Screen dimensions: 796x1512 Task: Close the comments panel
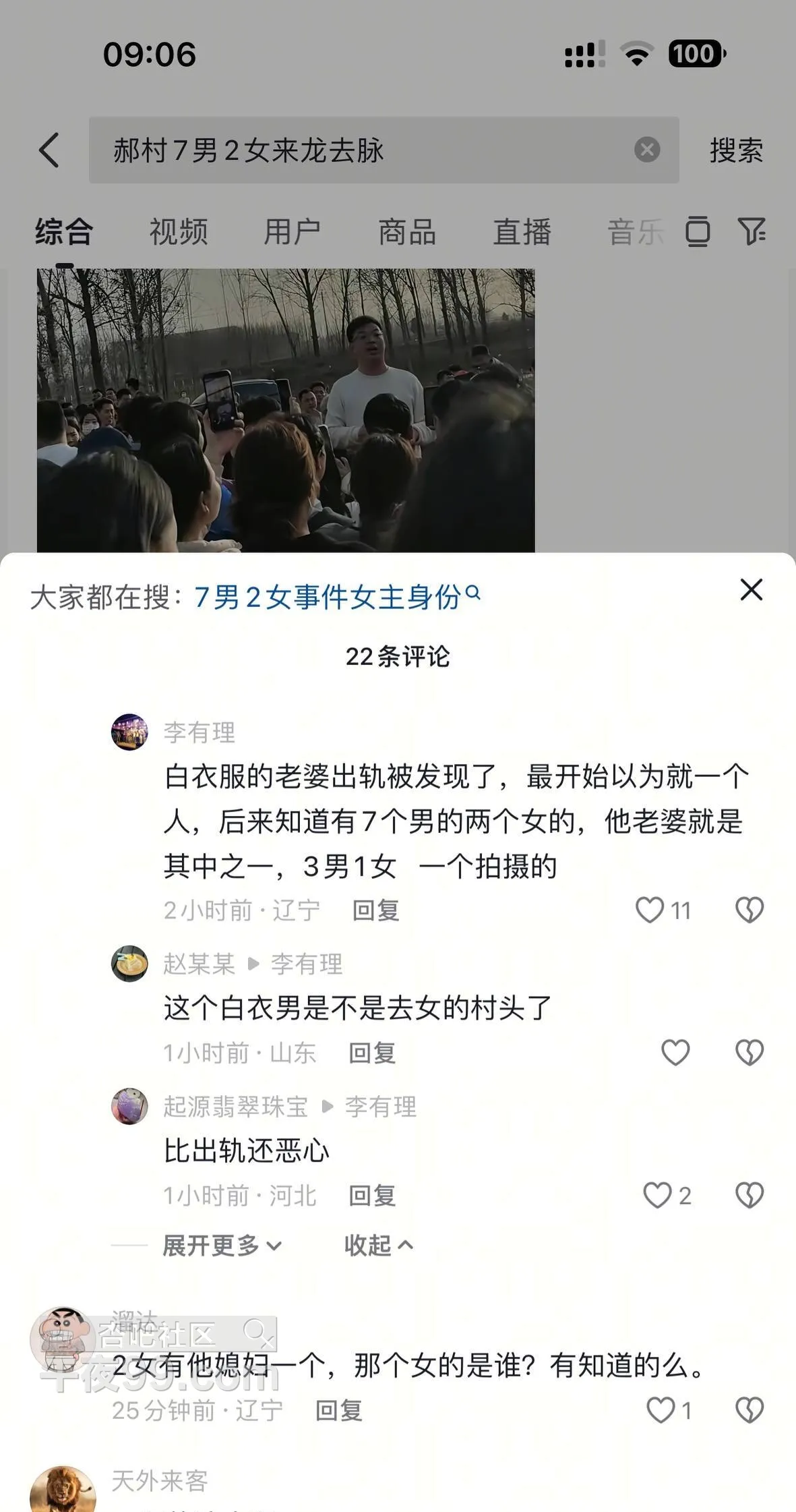pos(751,590)
